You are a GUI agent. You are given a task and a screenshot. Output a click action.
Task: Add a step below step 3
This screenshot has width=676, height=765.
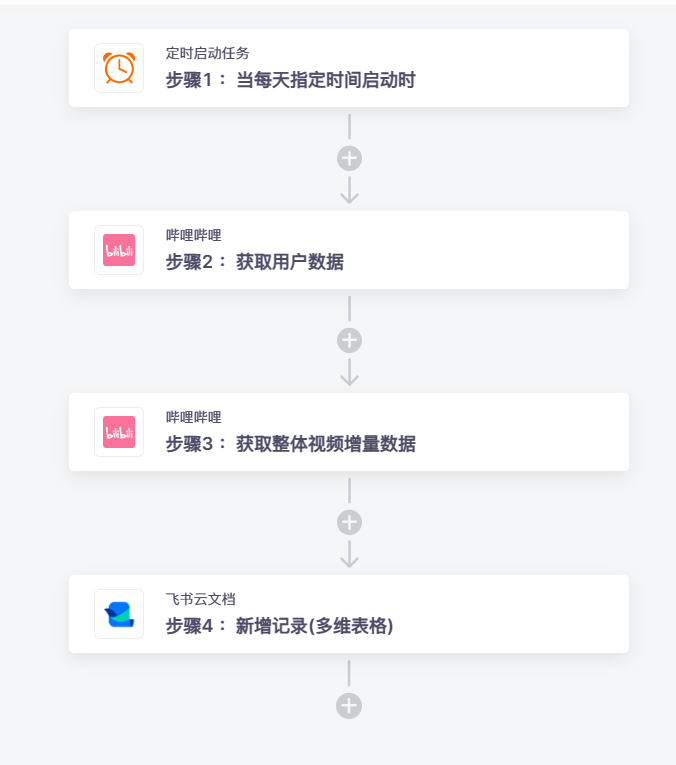(x=349, y=522)
